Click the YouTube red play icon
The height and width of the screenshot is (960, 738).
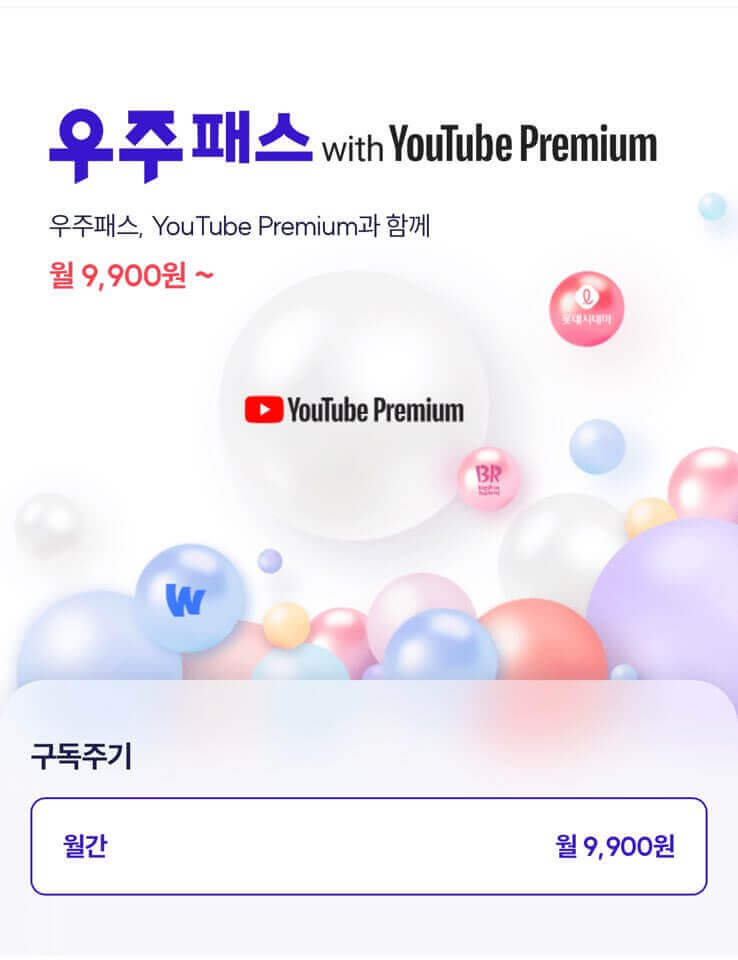(262, 408)
